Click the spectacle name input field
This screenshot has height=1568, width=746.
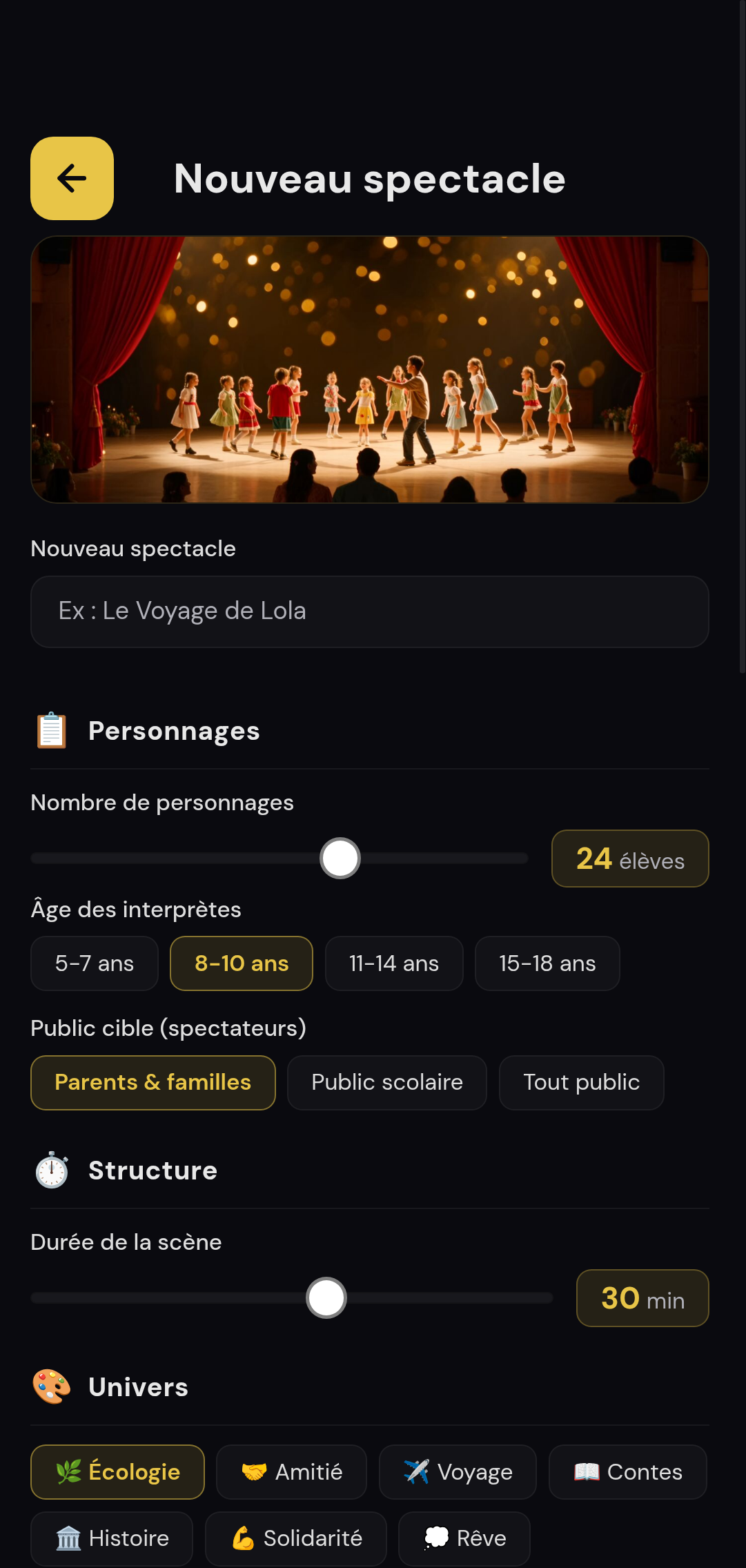[x=370, y=611]
